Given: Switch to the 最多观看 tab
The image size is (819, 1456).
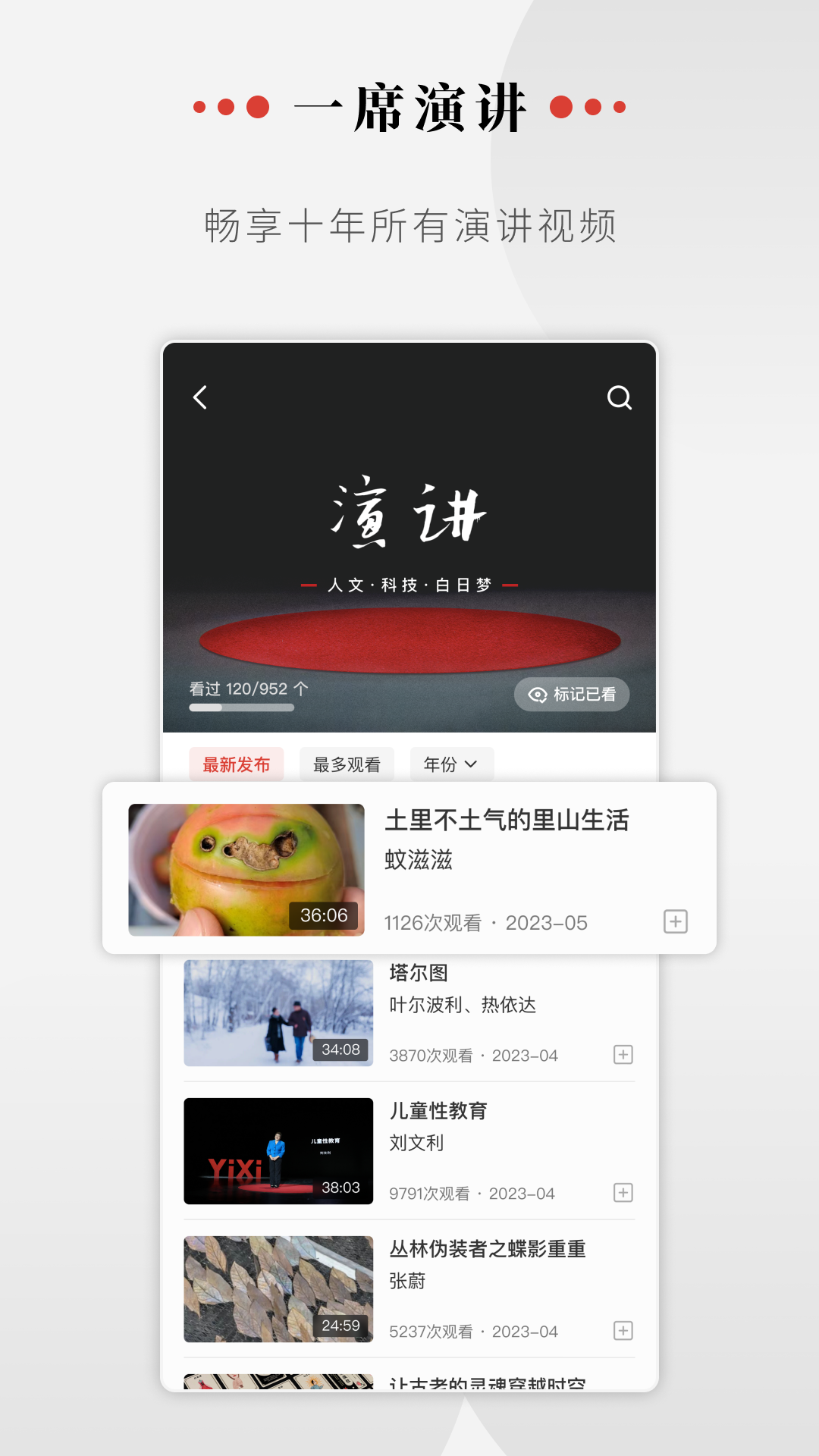Looking at the screenshot, I should [x=347, y=764].
